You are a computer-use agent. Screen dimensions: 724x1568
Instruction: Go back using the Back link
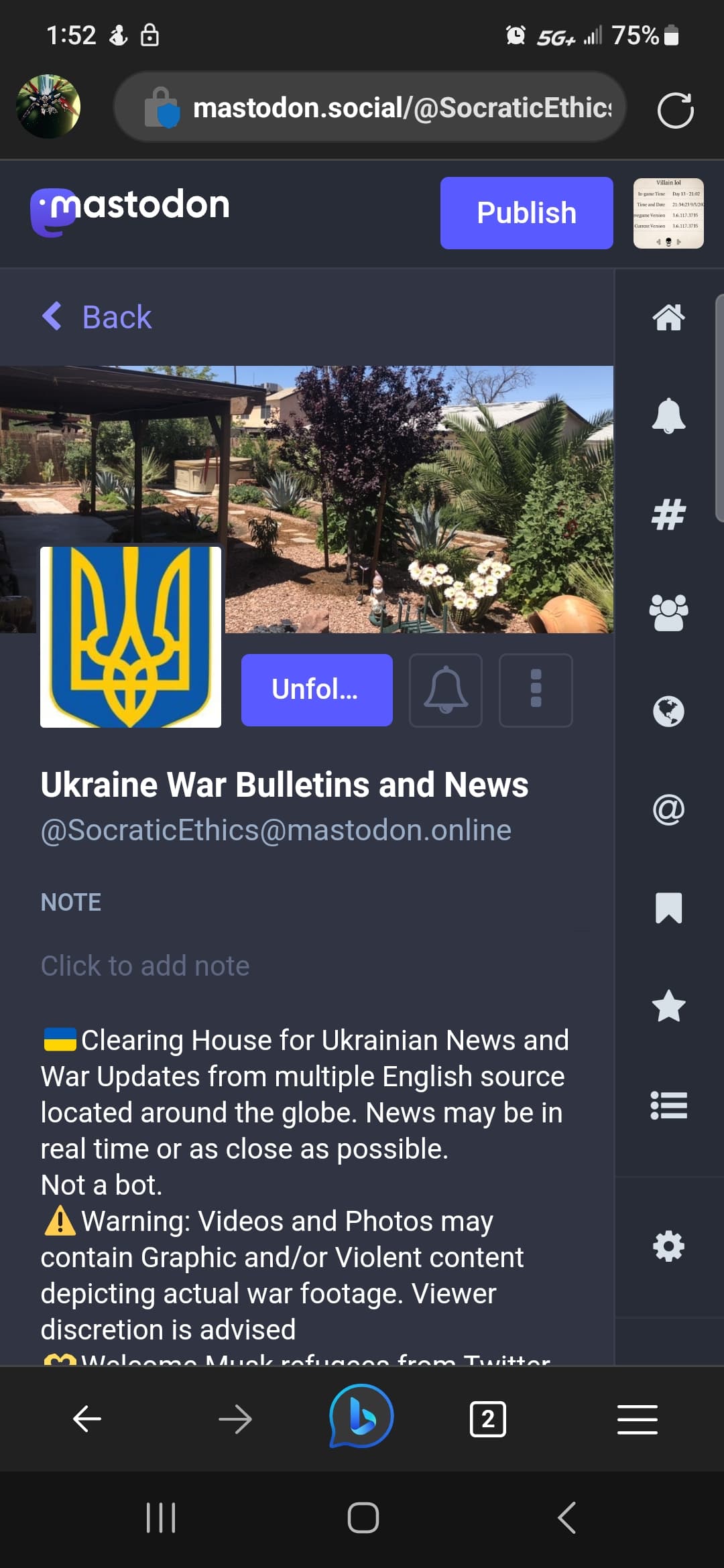click(x=97, y=317)
